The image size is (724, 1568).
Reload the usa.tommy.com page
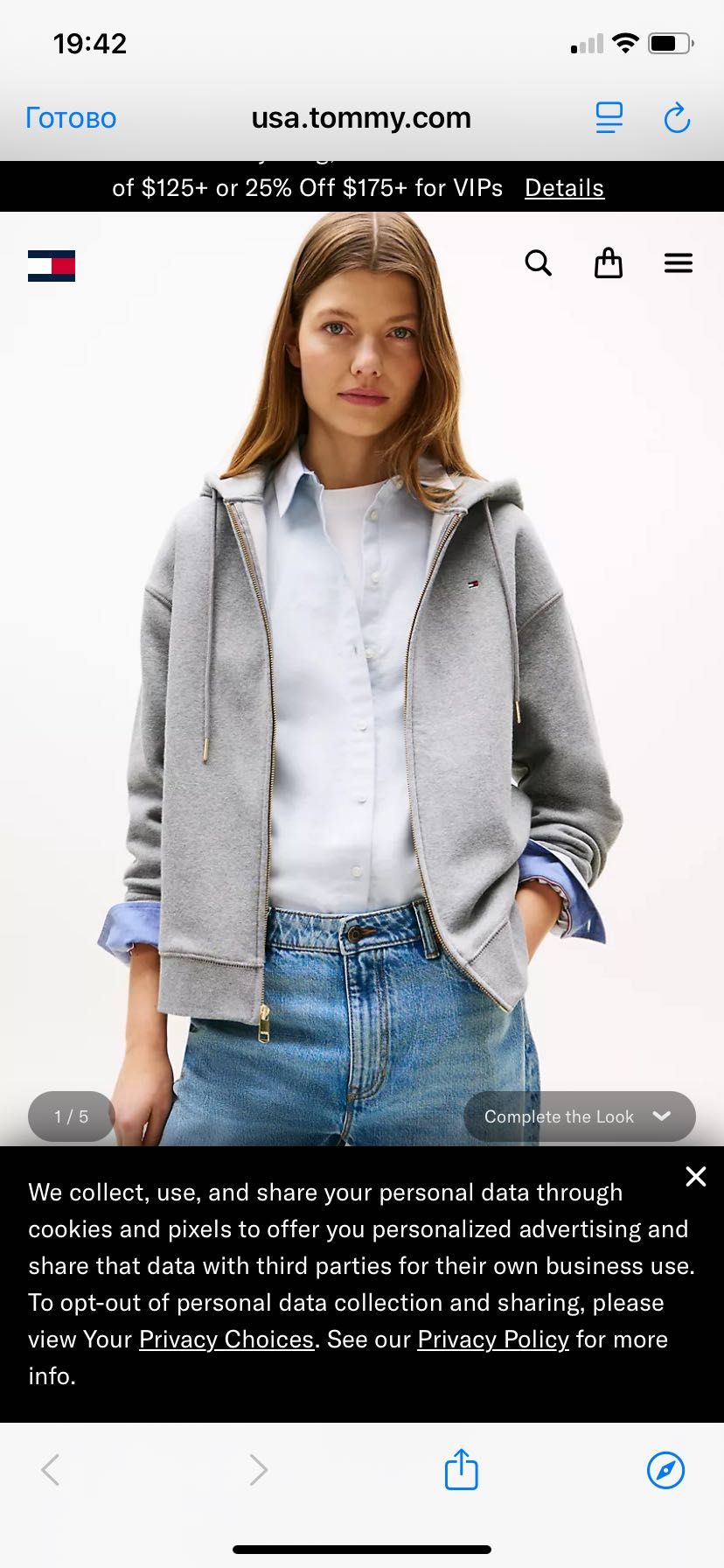pyautogui.click(x=677, y=118)
